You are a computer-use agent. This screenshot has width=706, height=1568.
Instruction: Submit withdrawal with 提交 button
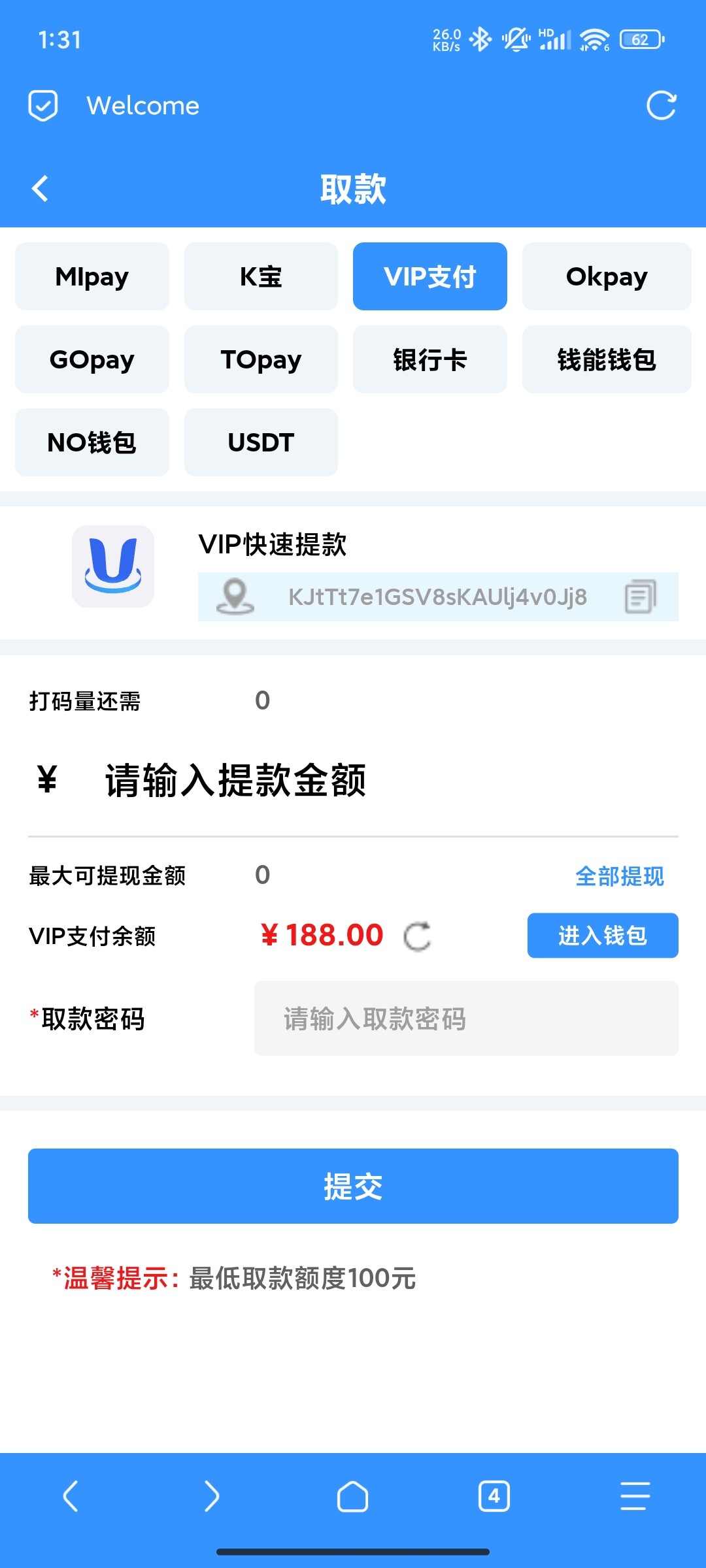point(353,1186)
